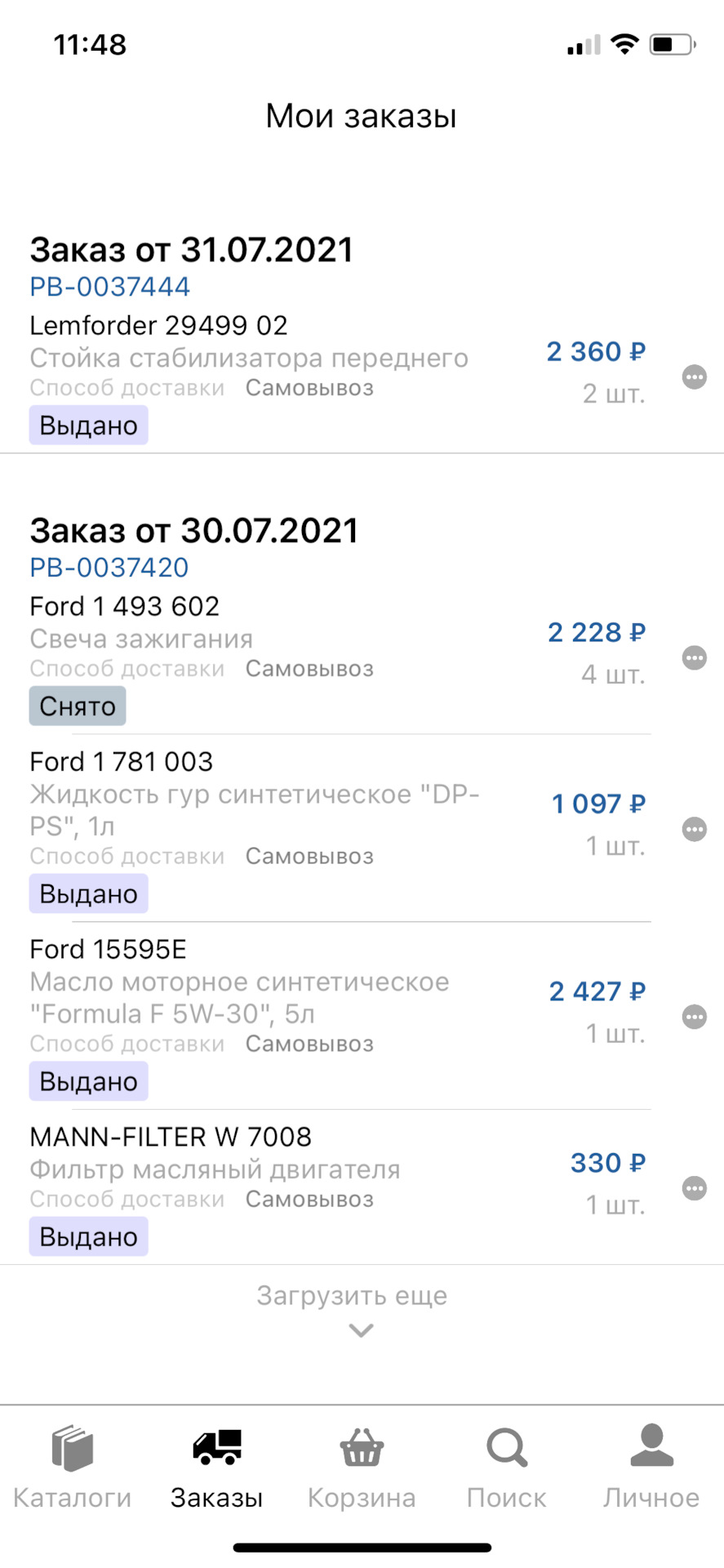The width and height of the screenshot is (724, 1568).
Task: Select the Заказы truck icon
Action: coord(216,1448)
